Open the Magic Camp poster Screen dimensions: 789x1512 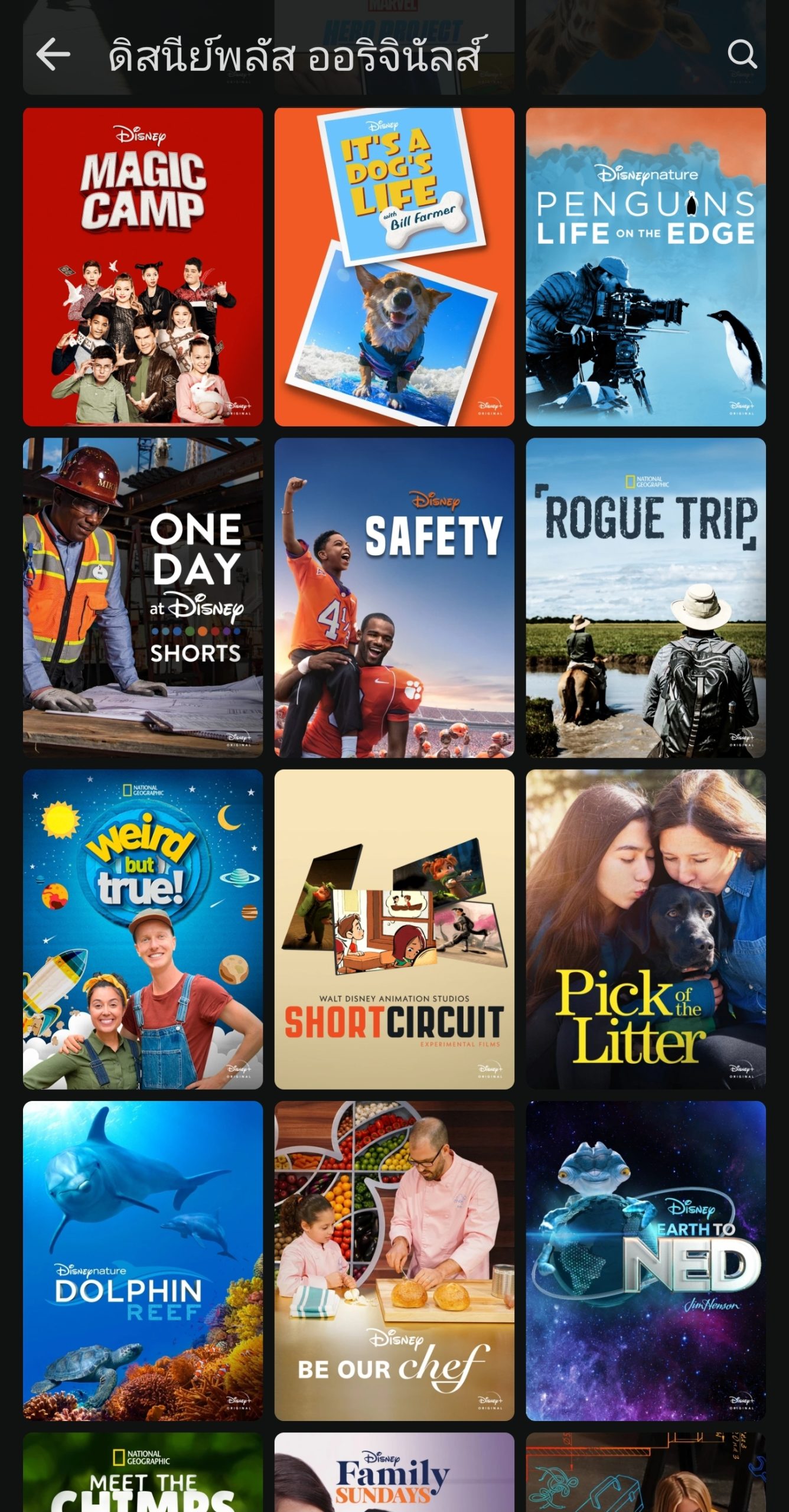point(143,266)
